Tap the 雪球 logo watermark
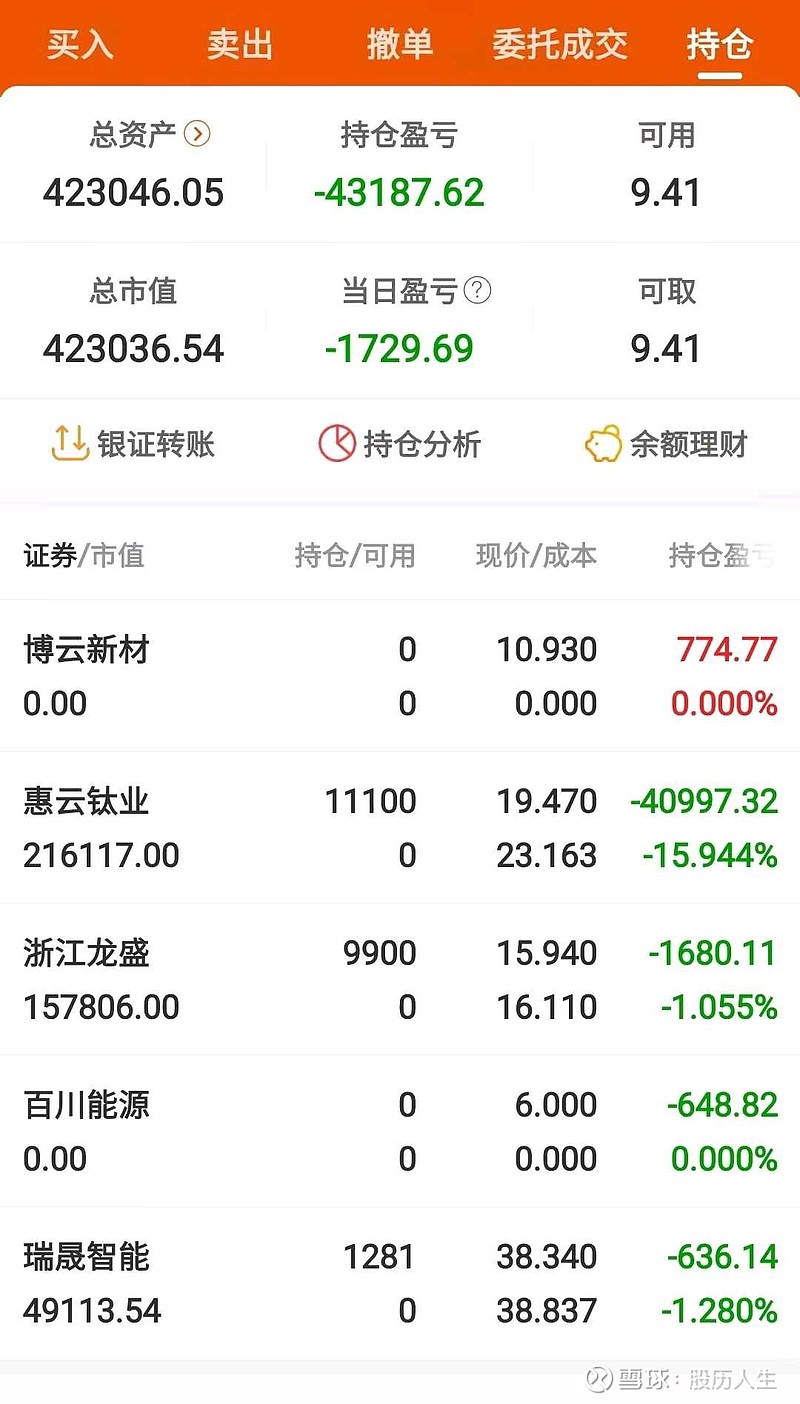 (597, 1376)
